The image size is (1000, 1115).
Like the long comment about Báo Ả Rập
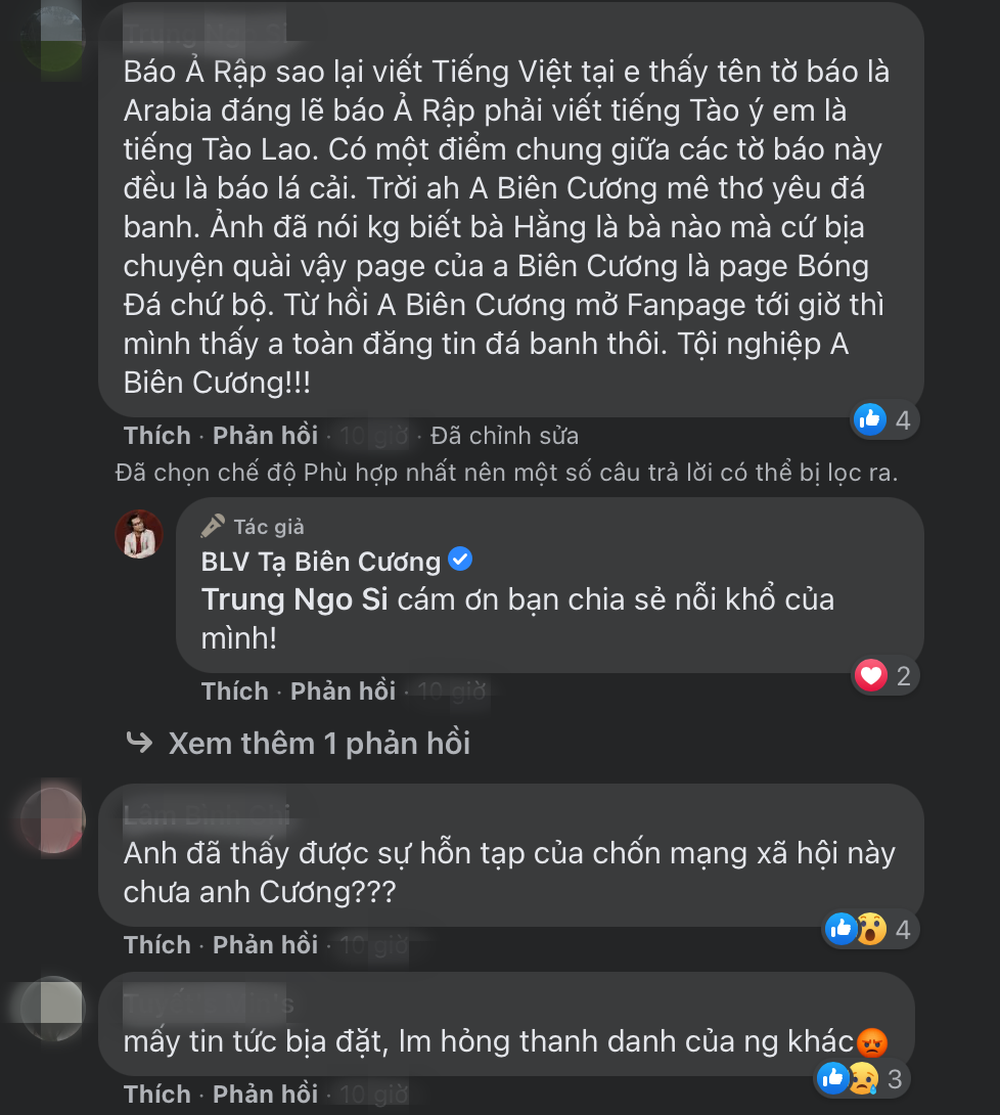157,435
